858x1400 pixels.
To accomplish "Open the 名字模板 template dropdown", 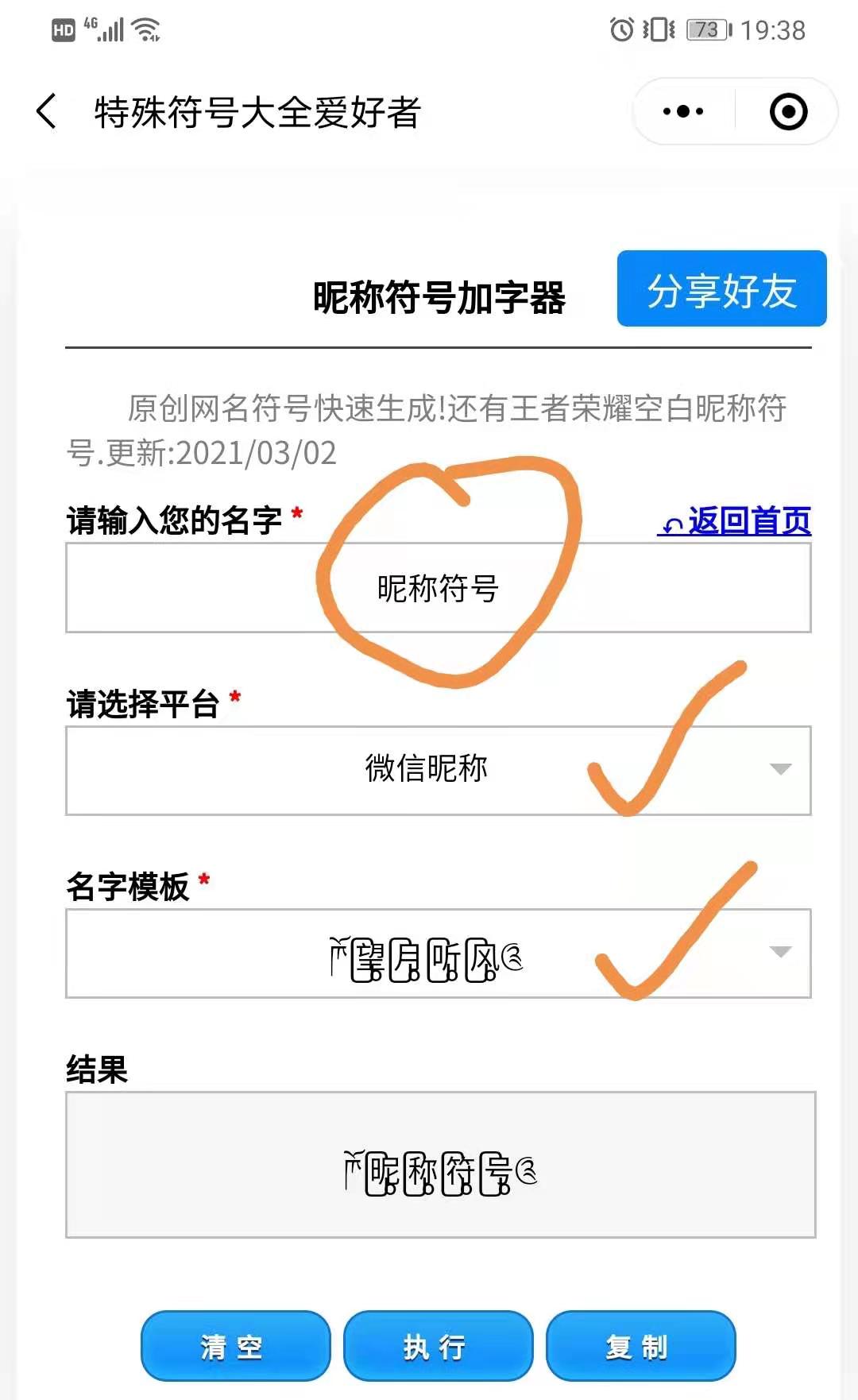I will point(438,953).
